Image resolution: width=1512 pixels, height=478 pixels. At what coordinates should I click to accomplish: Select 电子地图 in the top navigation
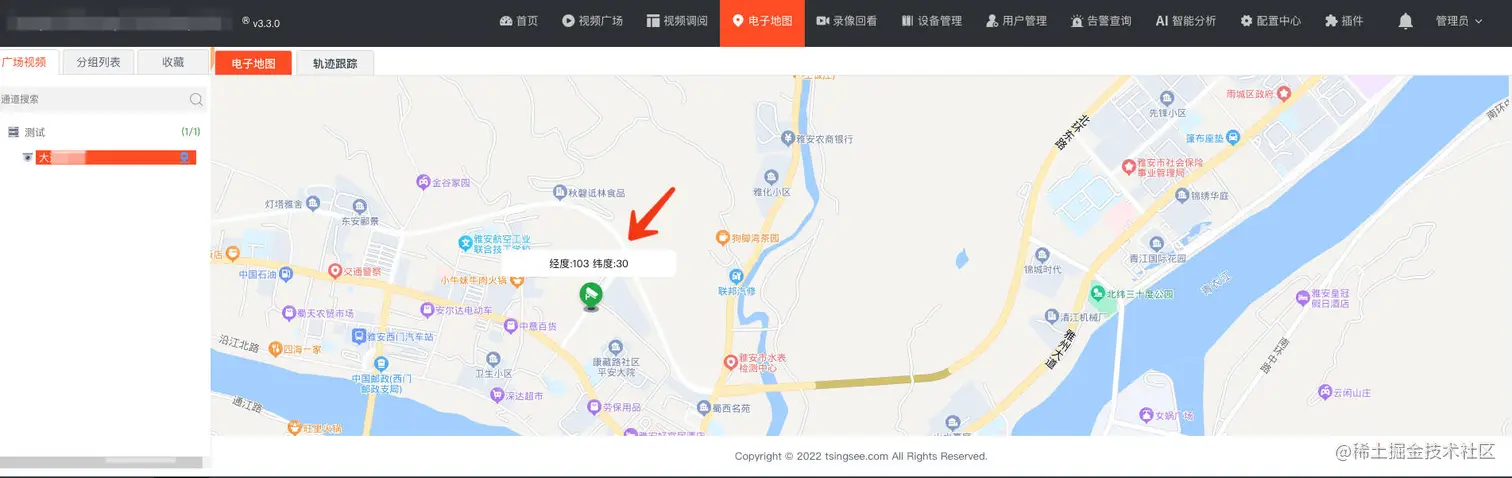click(762, 21)
